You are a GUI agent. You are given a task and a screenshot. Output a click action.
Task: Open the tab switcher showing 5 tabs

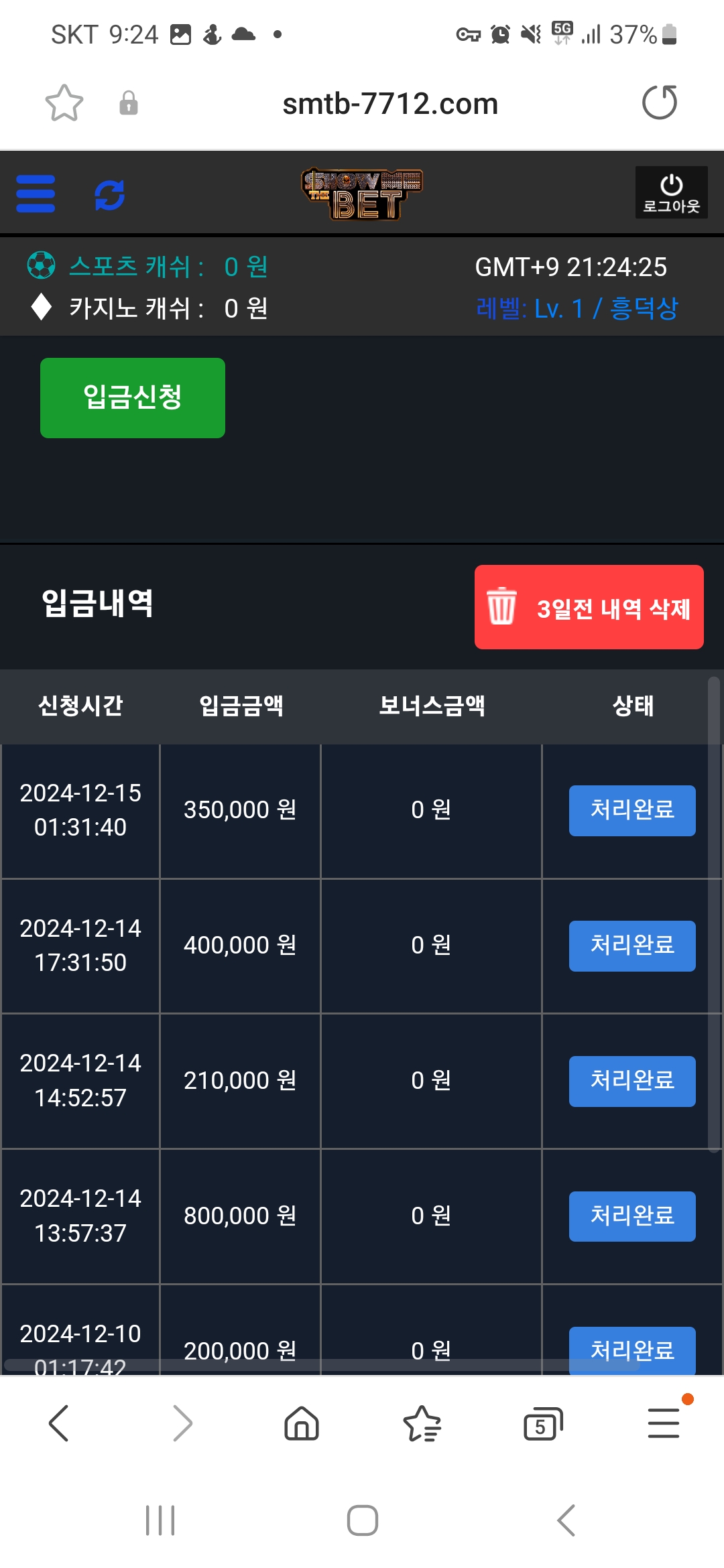pyautogui.click(x=543, y=1424)
